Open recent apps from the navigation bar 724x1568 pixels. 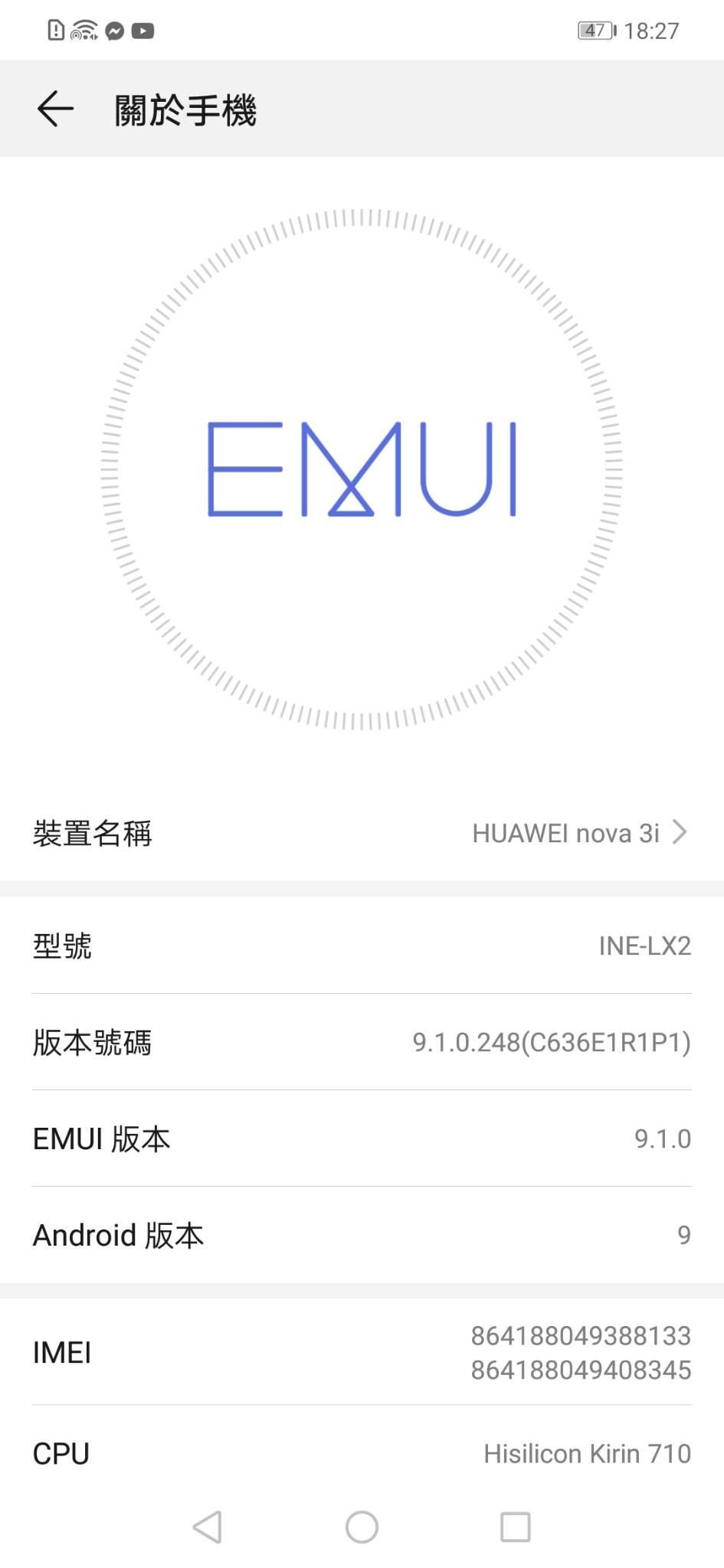[515, 1527]
